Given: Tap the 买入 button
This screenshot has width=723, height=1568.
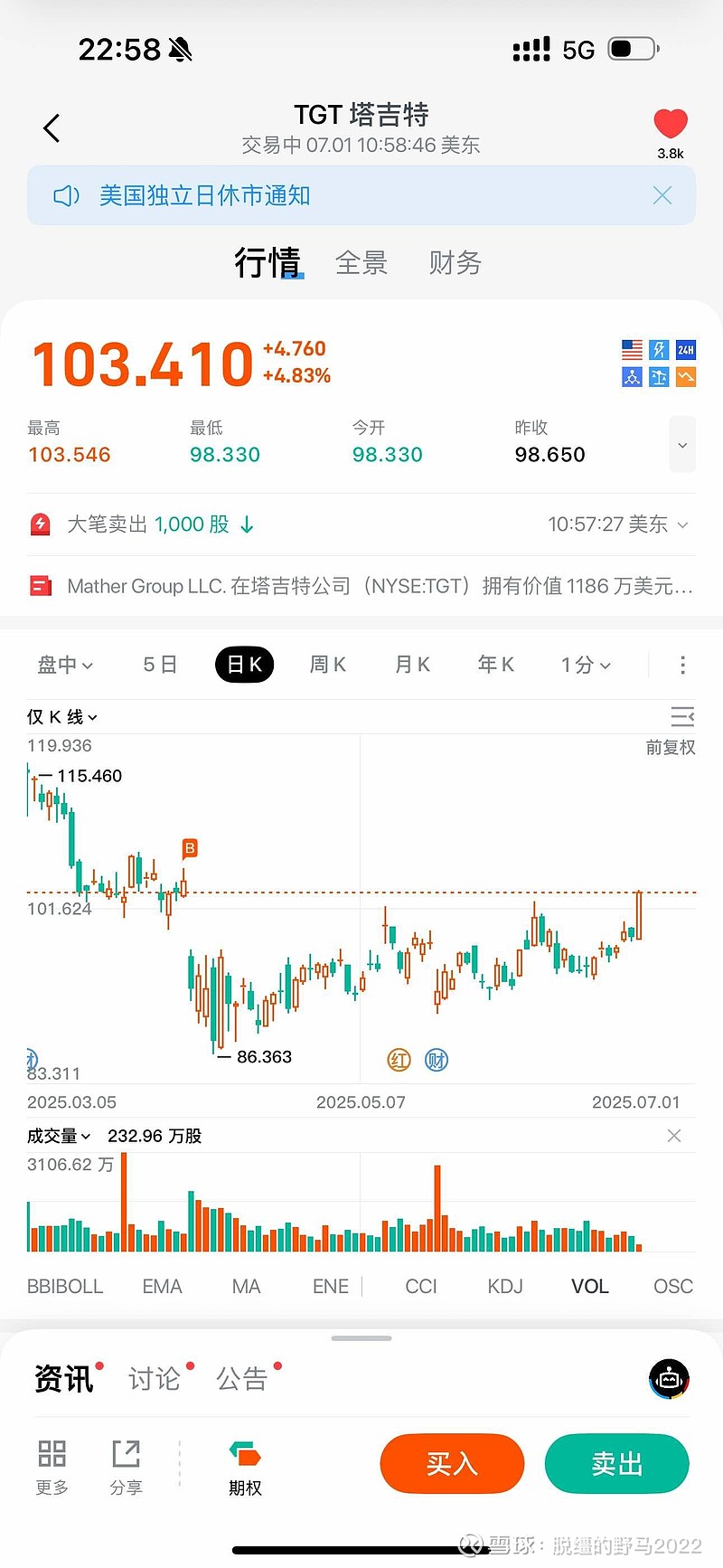Looking at the screenshot, I should tap(452, 1463).
